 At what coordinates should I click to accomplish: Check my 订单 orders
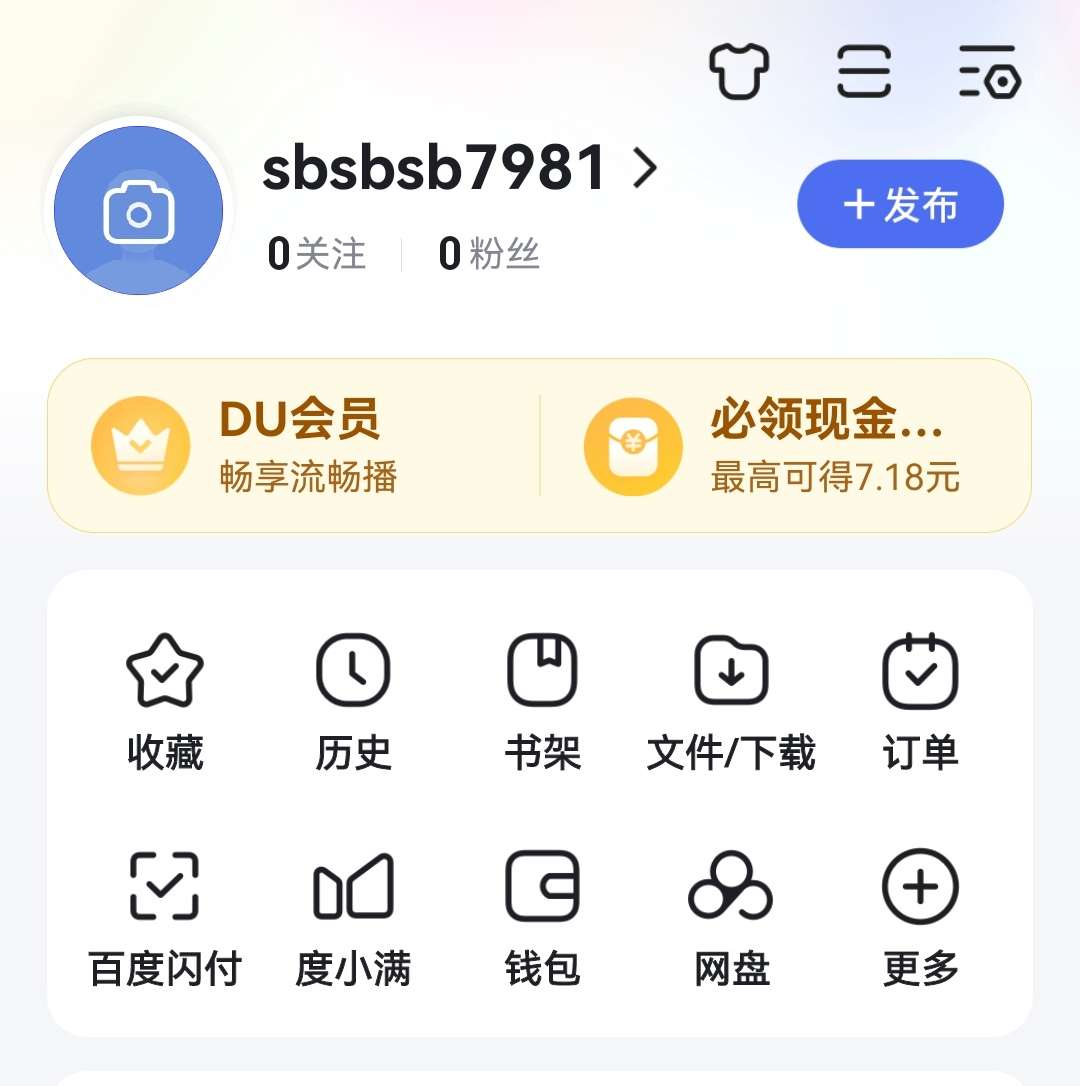point(920,702)
